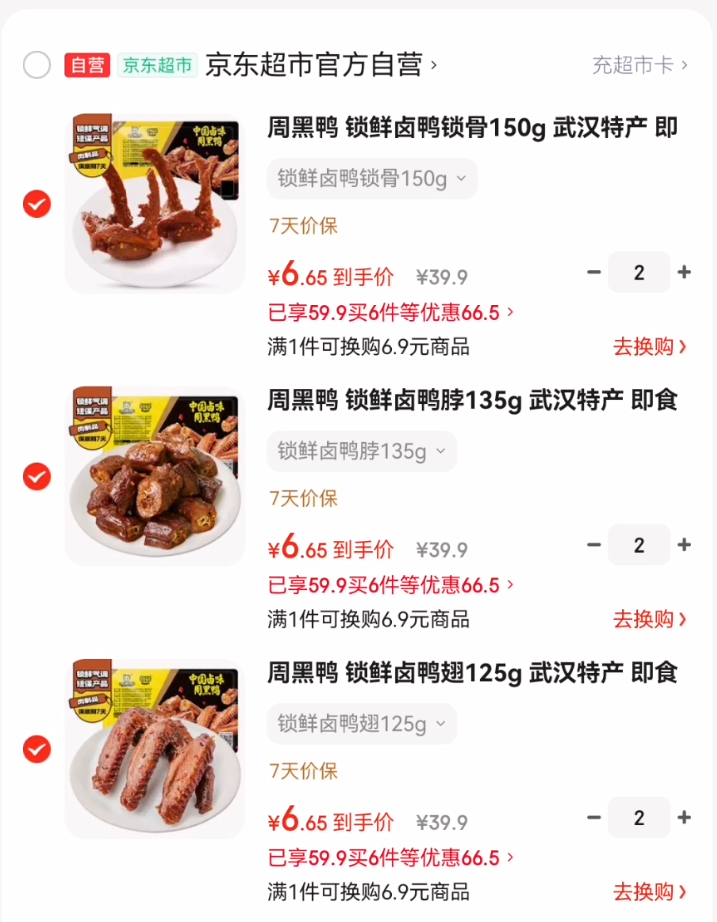Tap 去换购 for the 卤鸭锁骨 item
This screenshot has height=922, width=717.
tap(649, 347)
